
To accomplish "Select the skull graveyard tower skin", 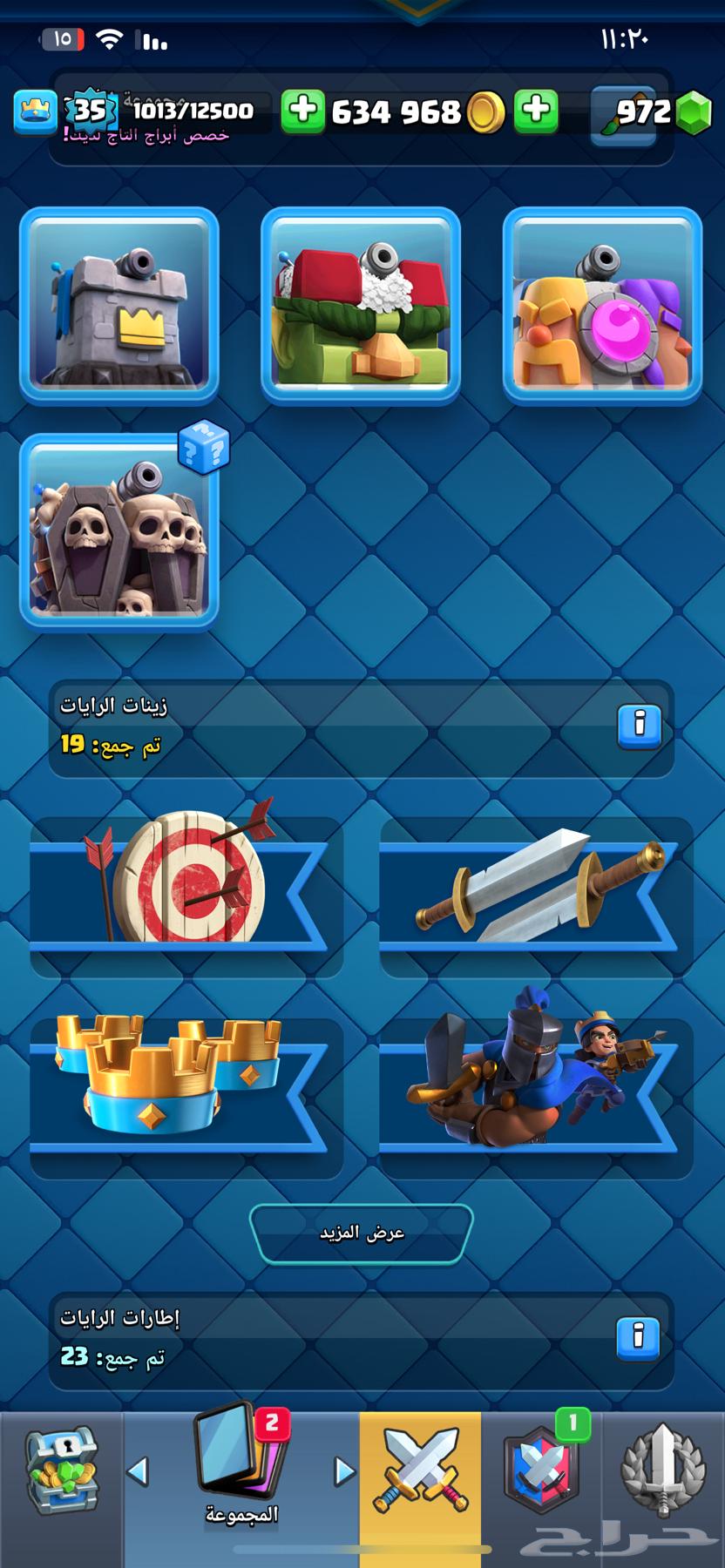I will (x=119, y=531).
